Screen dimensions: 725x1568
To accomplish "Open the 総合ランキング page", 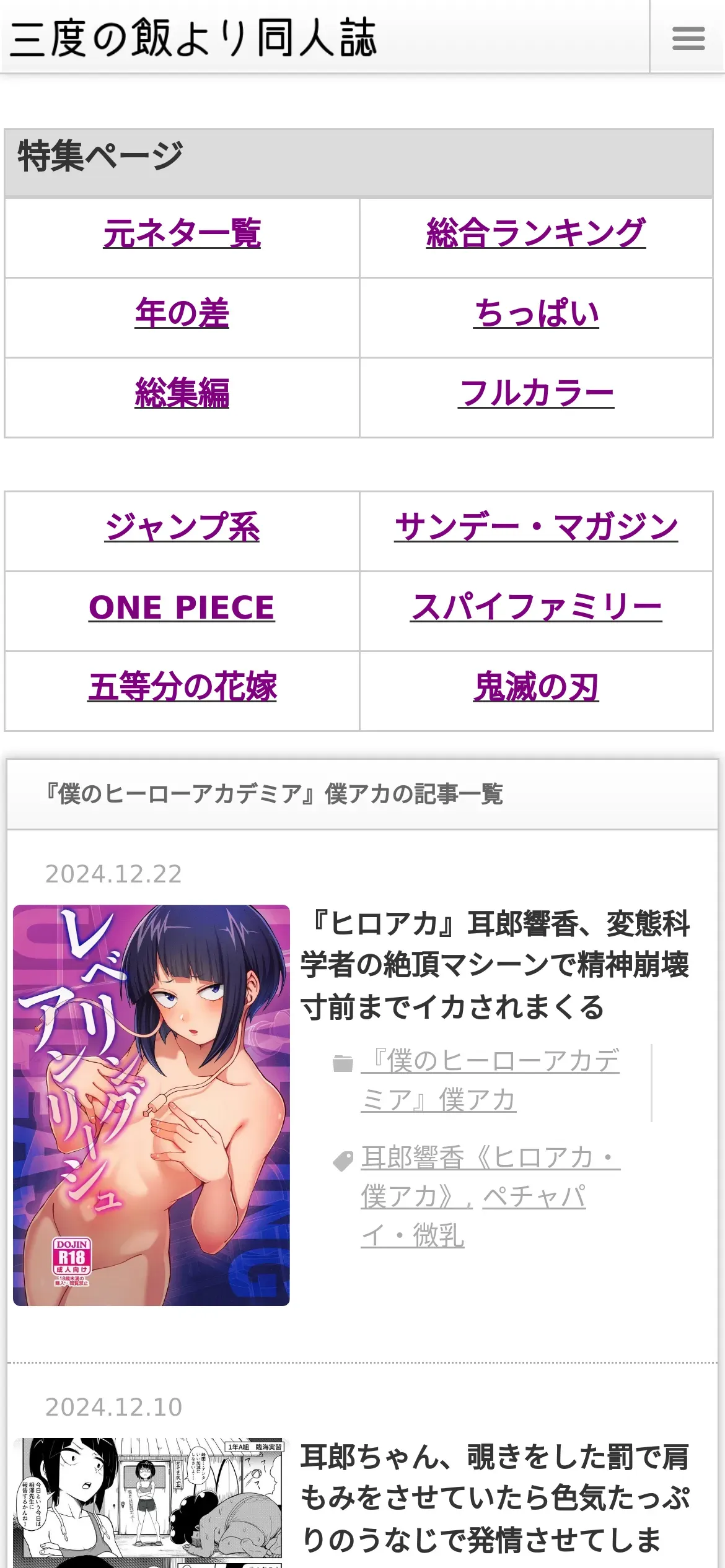I will 536,234.
